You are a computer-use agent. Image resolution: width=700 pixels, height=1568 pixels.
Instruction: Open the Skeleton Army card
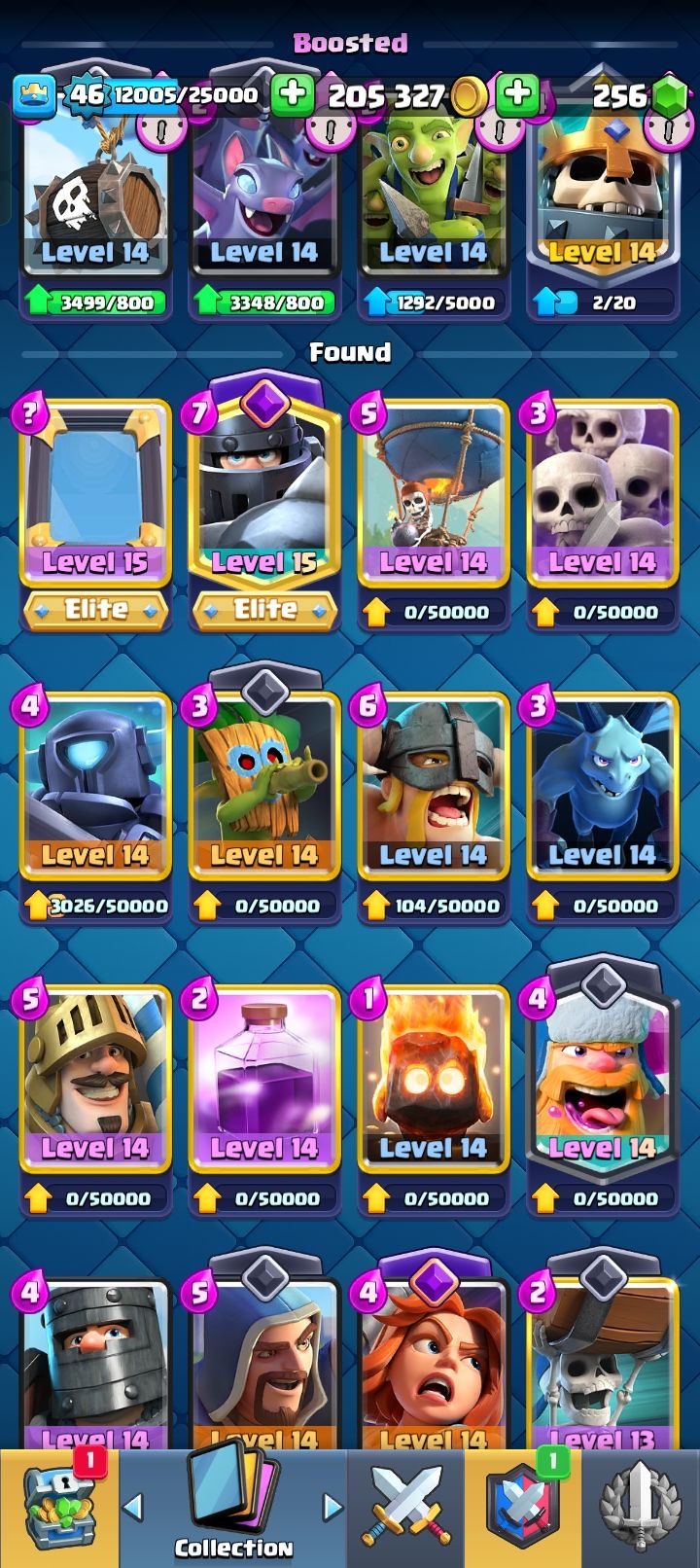tap(601, 491)
